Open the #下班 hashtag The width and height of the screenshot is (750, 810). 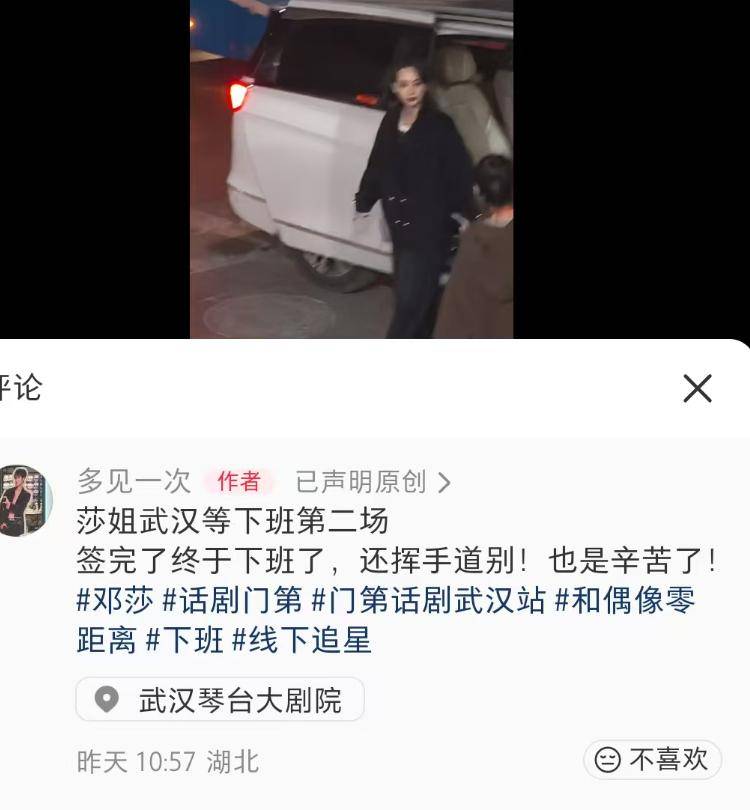(185, 640)
